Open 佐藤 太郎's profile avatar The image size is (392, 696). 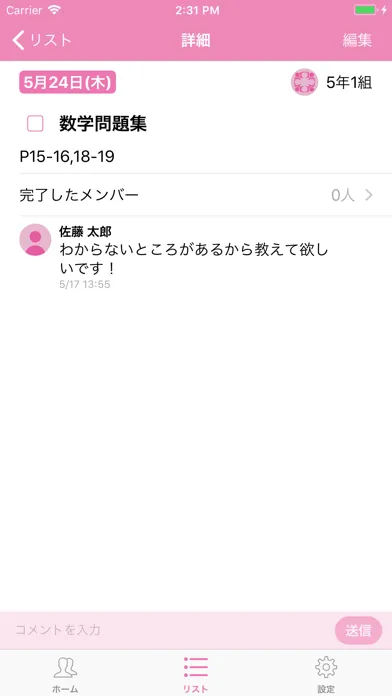[35, 240]
